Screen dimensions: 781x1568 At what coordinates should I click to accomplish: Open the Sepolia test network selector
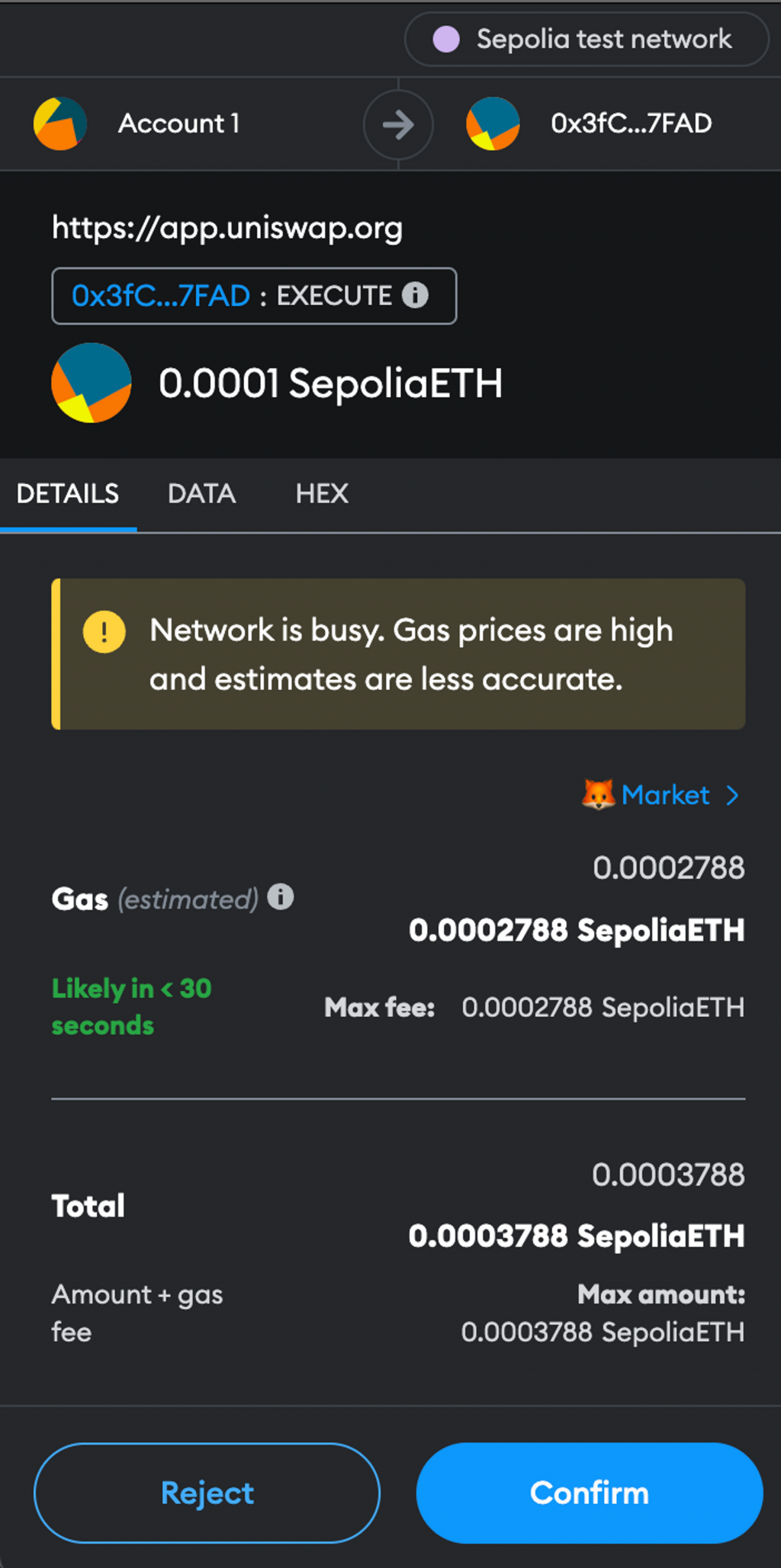coord(586,39)
